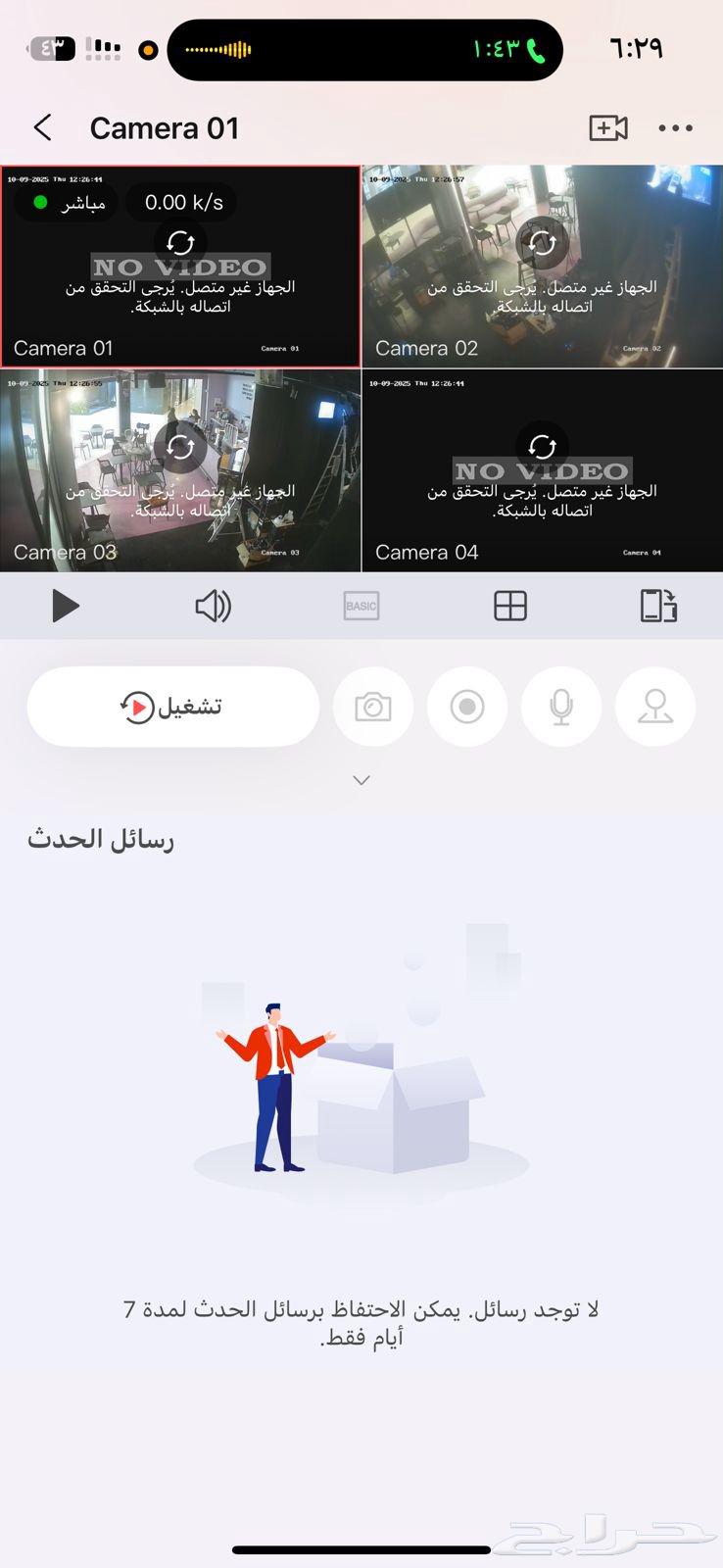Open recorded playback via تشغيل button
Viewport: 723px width, 1568px height.
173,707
